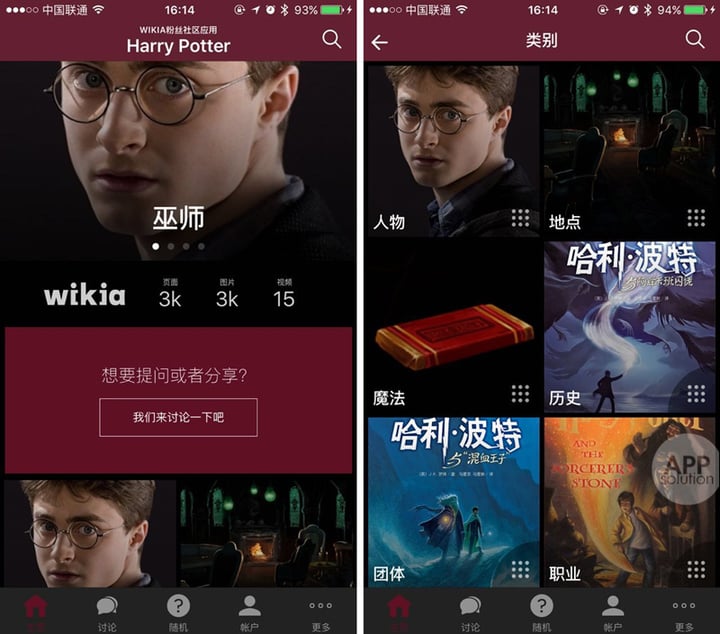Return to home tab on the 类别 screen
Viewport: 720px width, 634px height.
[x=399, y=611]
